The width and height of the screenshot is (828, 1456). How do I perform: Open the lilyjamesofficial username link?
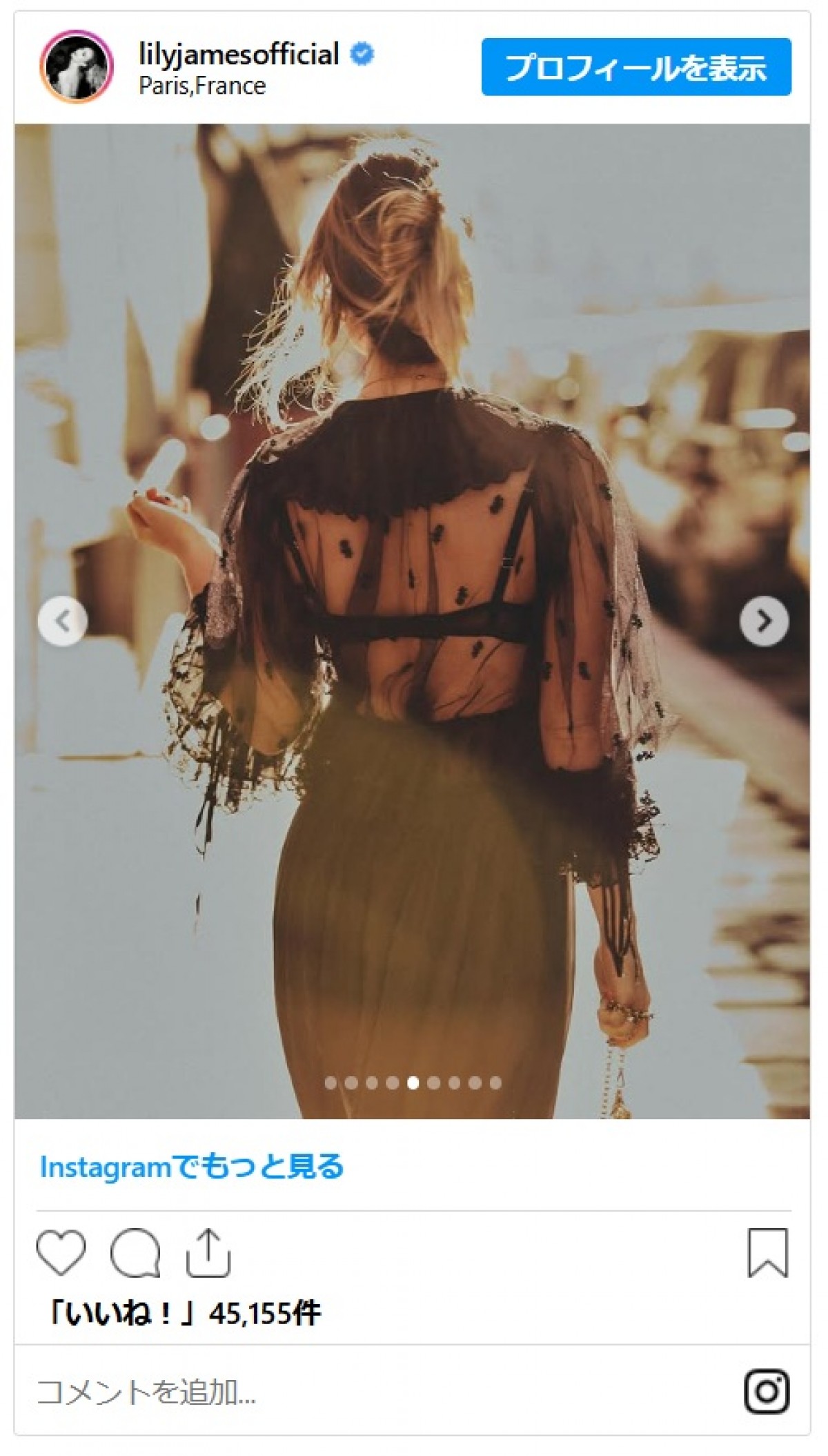pos(239,54)
